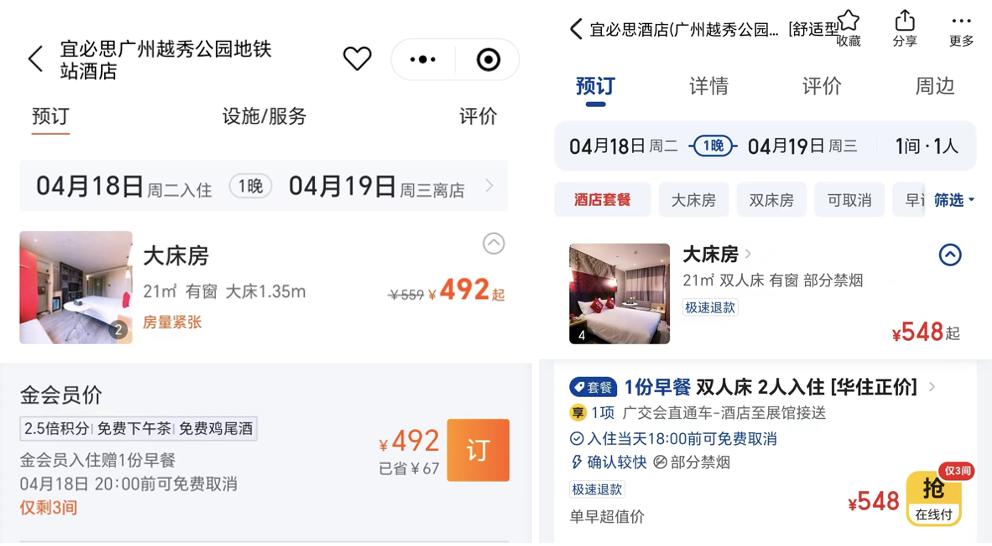
Task: Edit room and guest count 1间·1人
Action: pos(926,146)
